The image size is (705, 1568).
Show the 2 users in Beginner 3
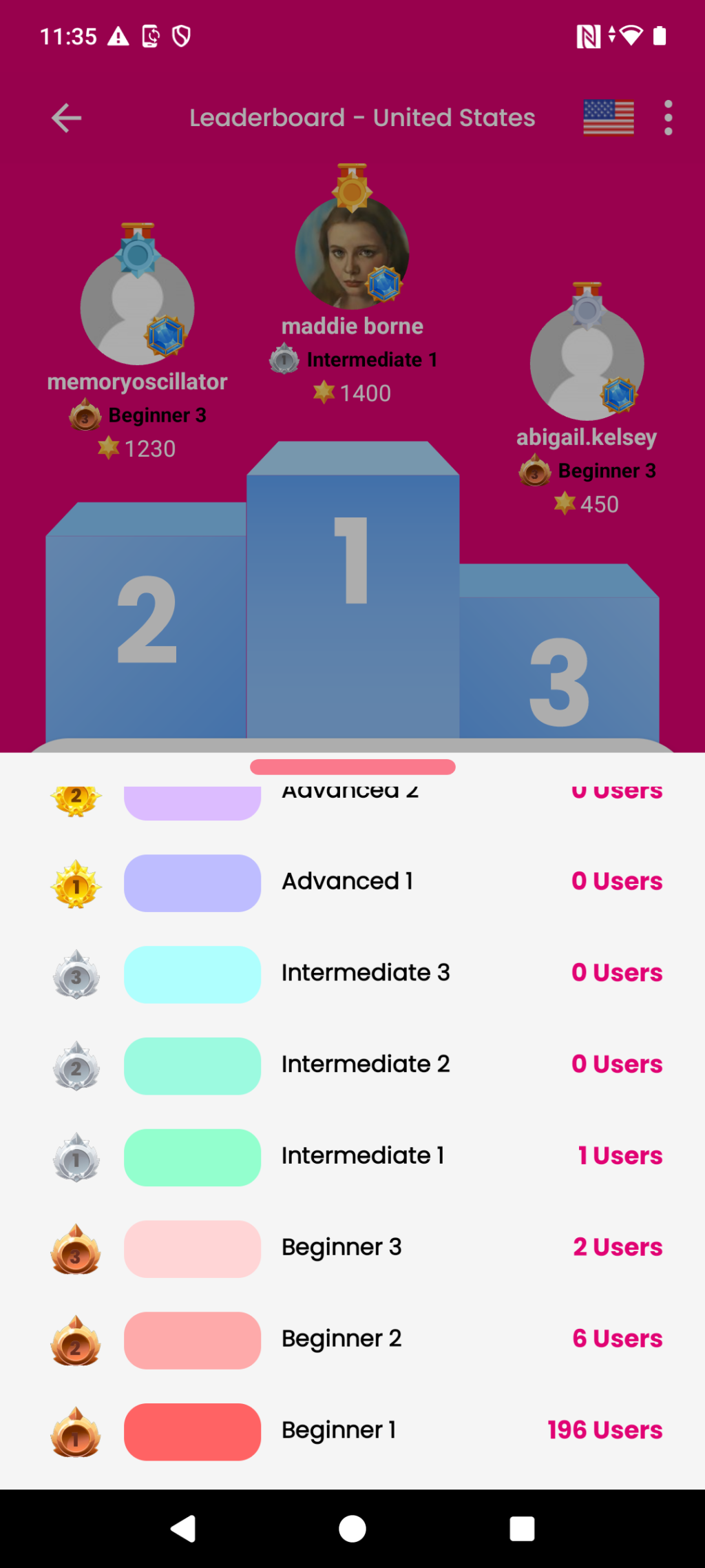coord(352,1248)
